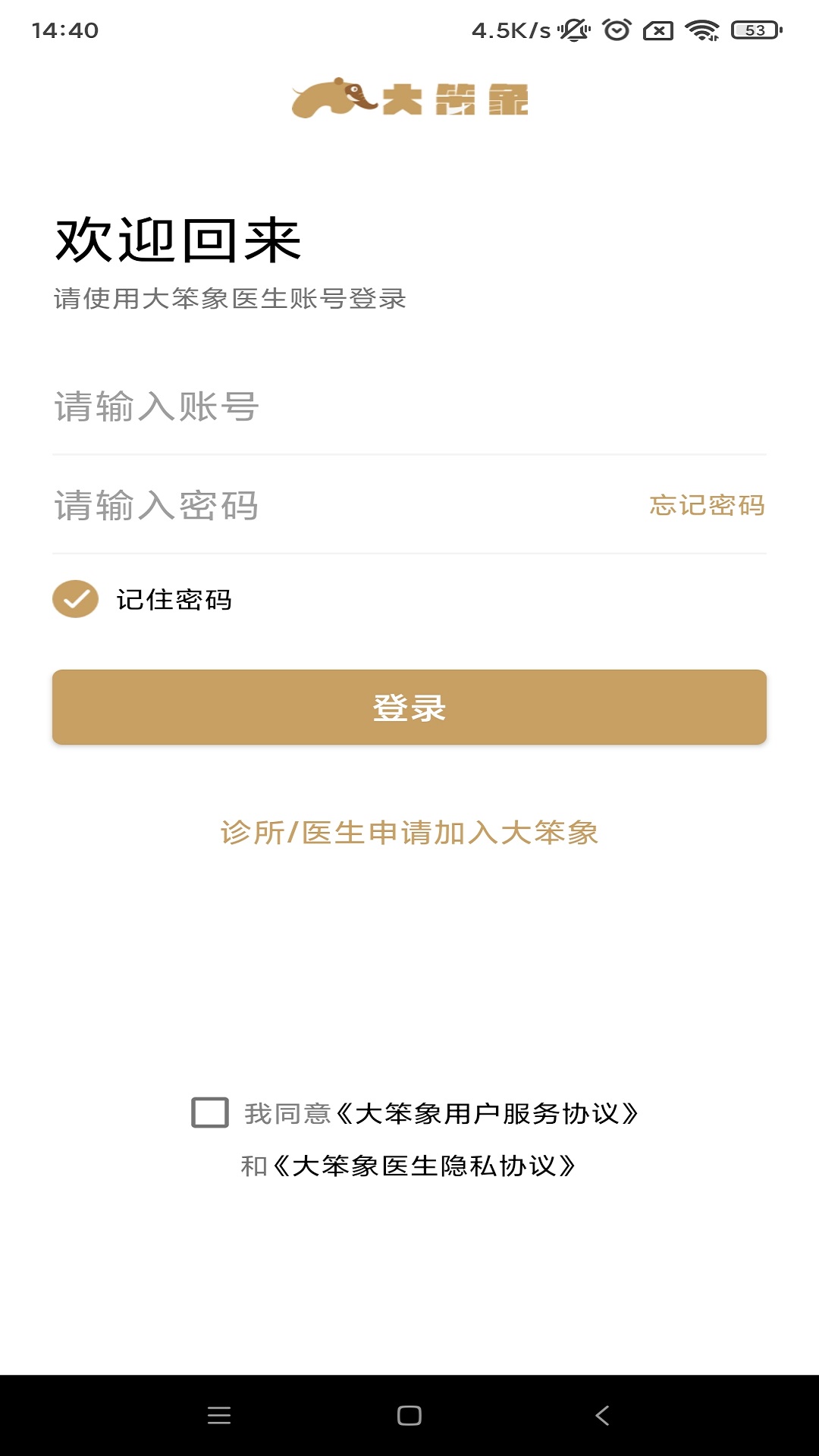Image resolution: width=819 pixels, height=1456 pixels.
Task: Check the 我同意 agreement checkbox
Action: tap(210, 1112)
